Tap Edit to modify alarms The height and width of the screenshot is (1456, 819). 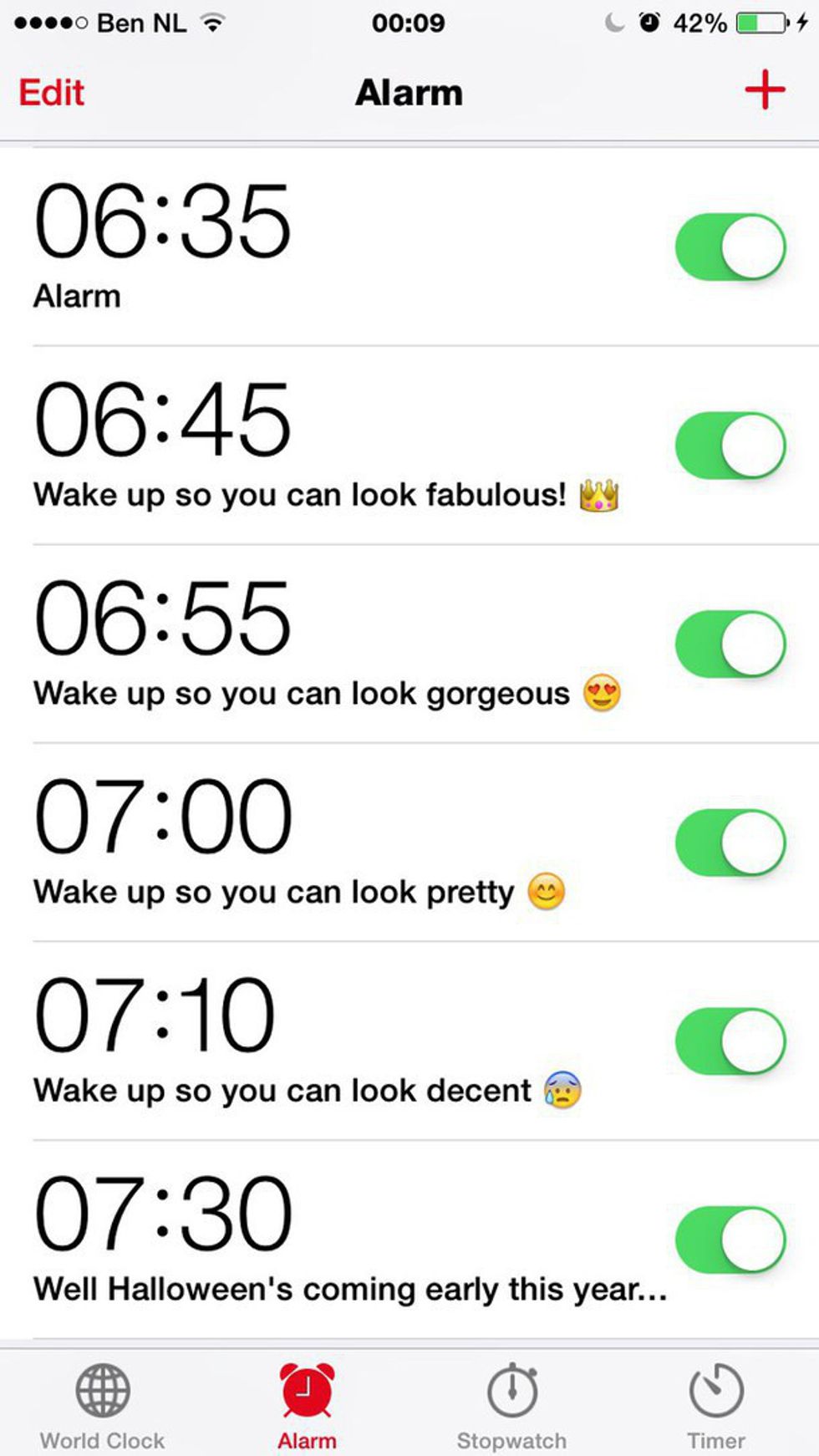[52, 93]
